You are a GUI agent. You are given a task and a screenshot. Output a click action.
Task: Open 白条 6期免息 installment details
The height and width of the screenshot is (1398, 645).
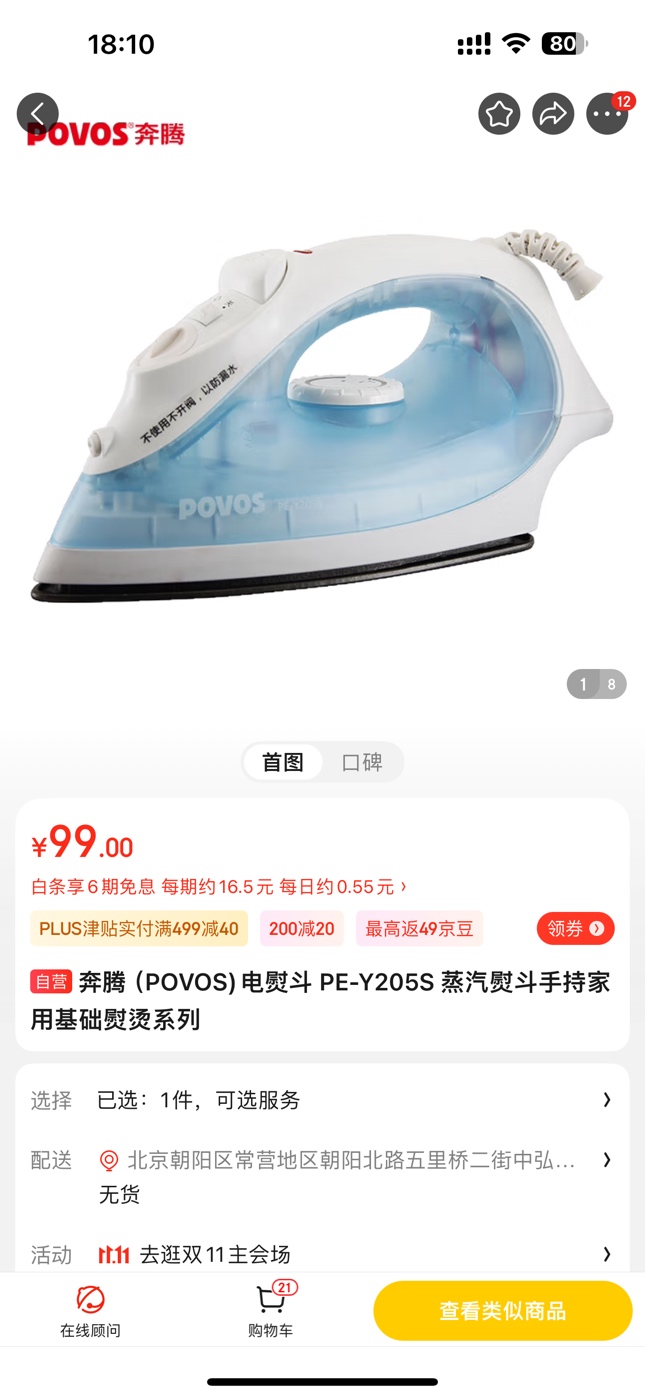219,887
